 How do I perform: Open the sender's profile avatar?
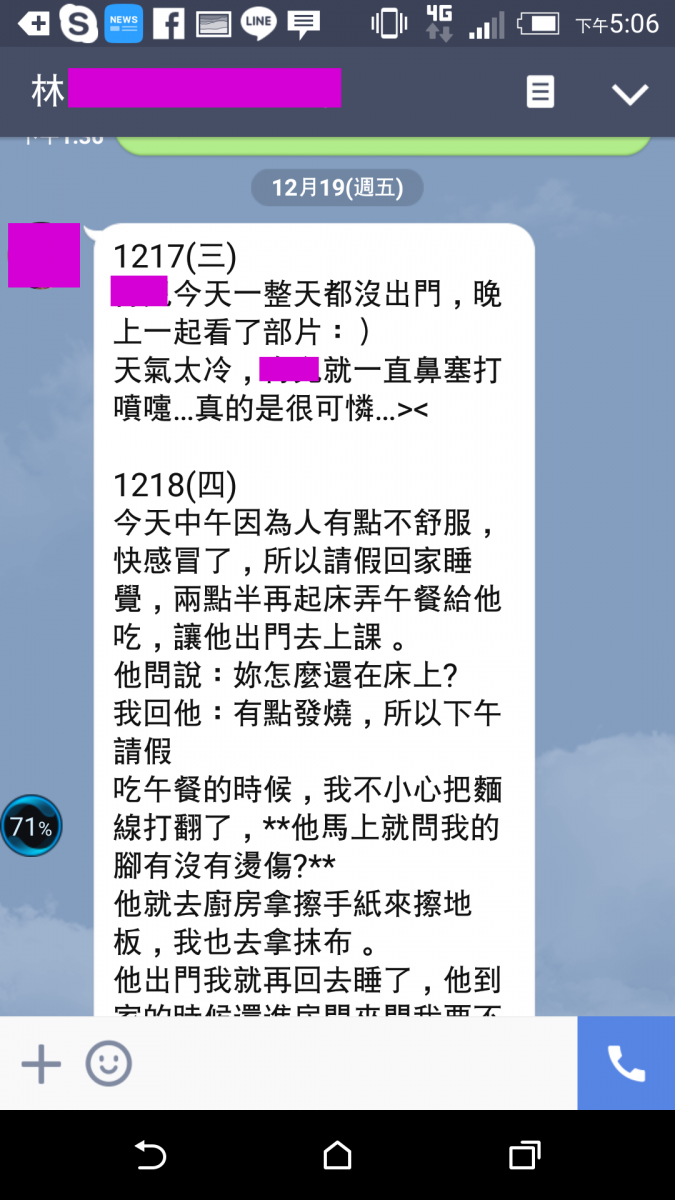click(x=43, y=255)
